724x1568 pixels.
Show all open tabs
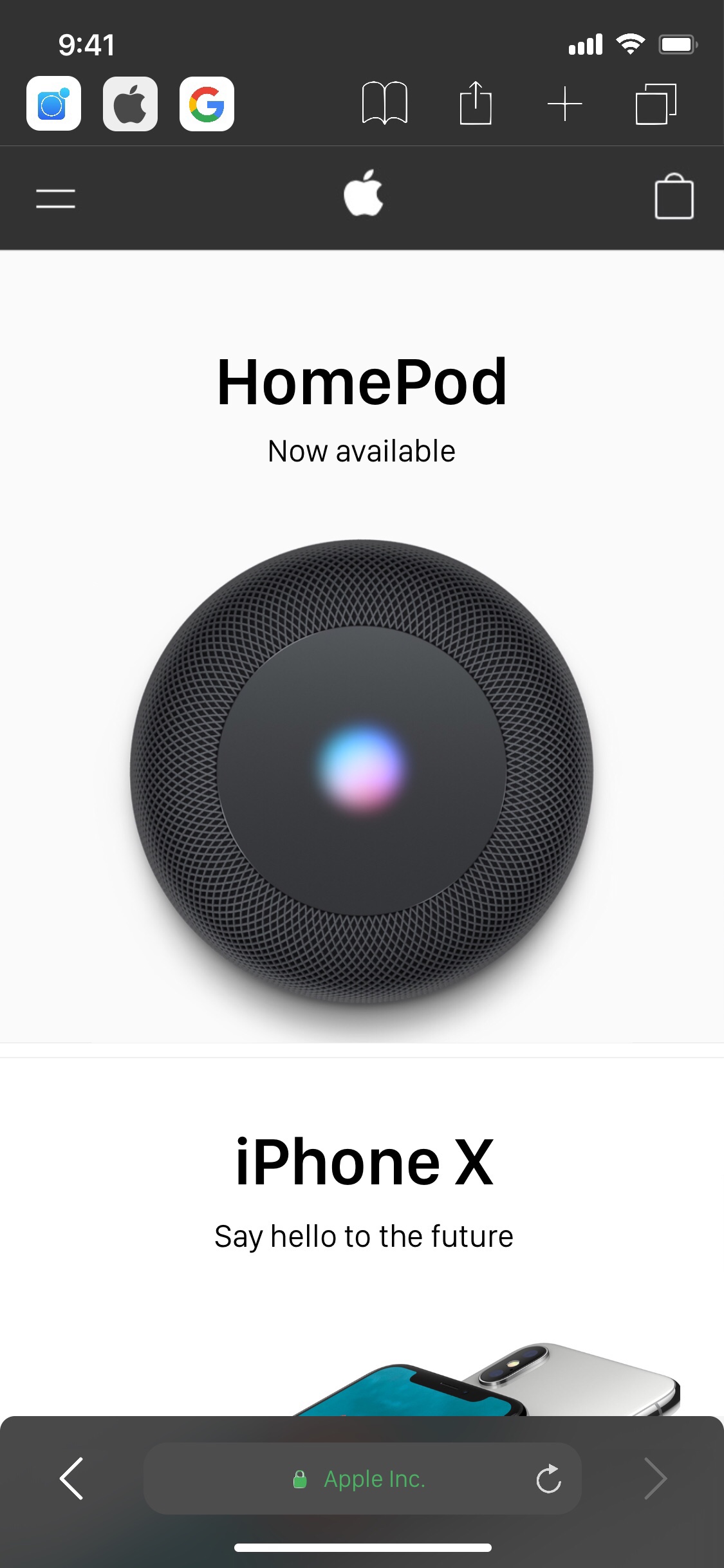point(655,104)
